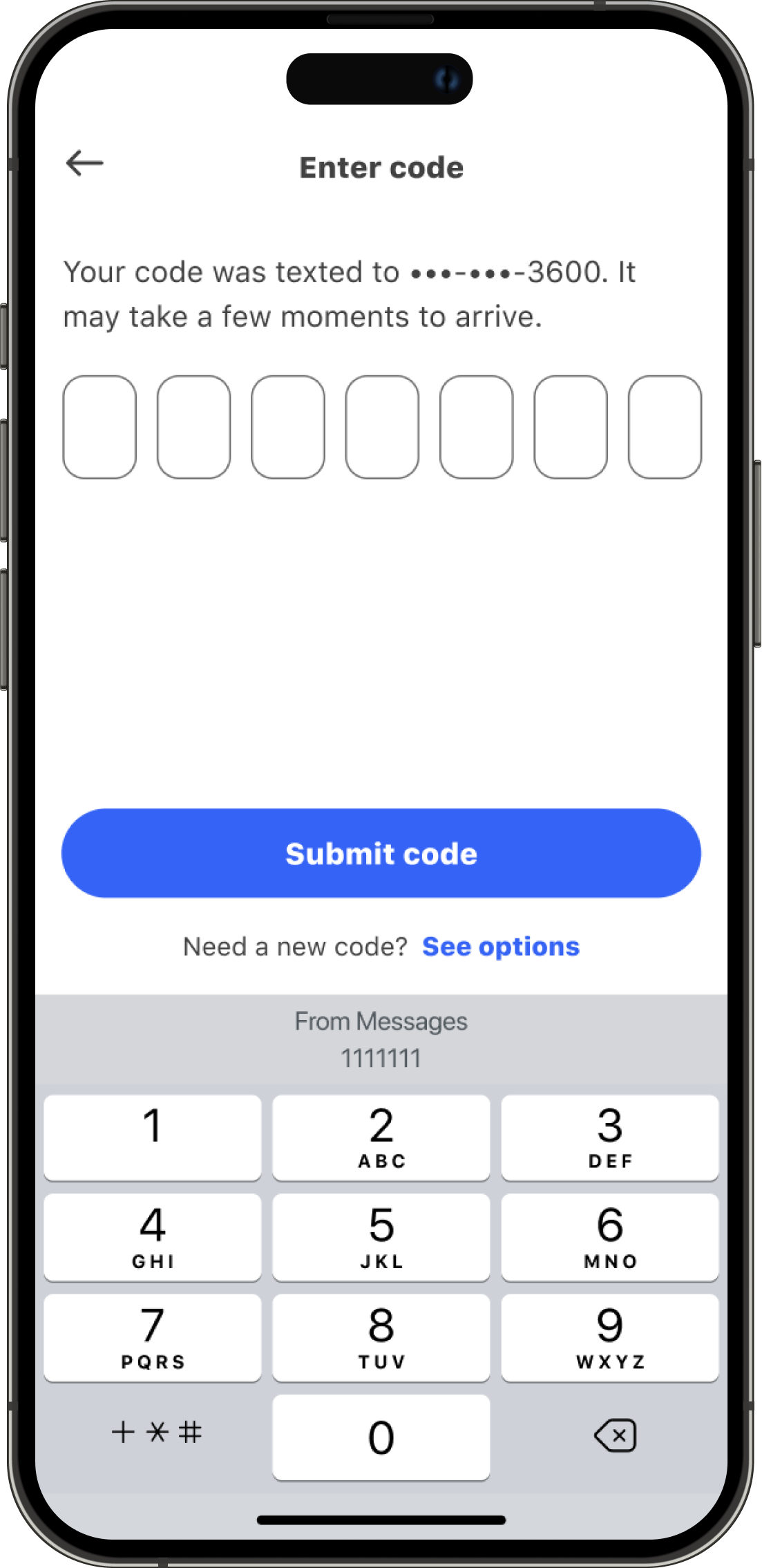
Task: Go back using the arrow icon
Action: [x=84, y=164]
